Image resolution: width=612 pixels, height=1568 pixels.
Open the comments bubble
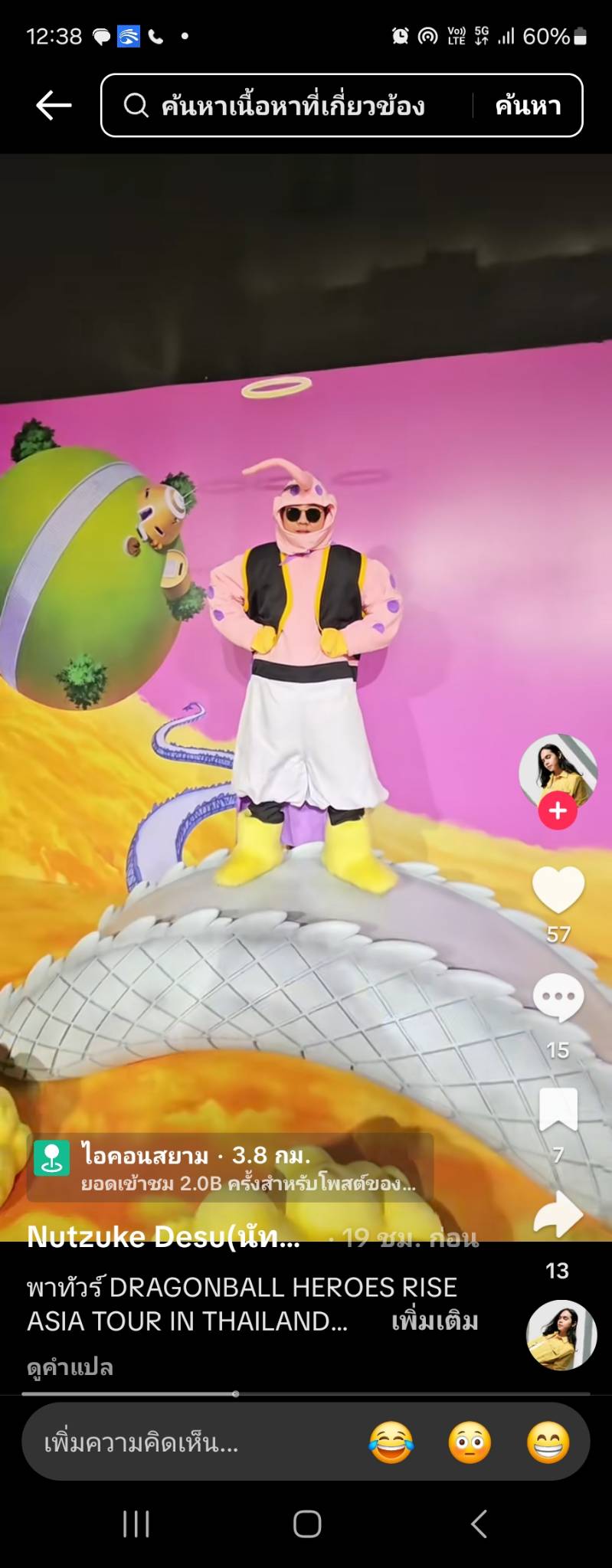point(558,998)
